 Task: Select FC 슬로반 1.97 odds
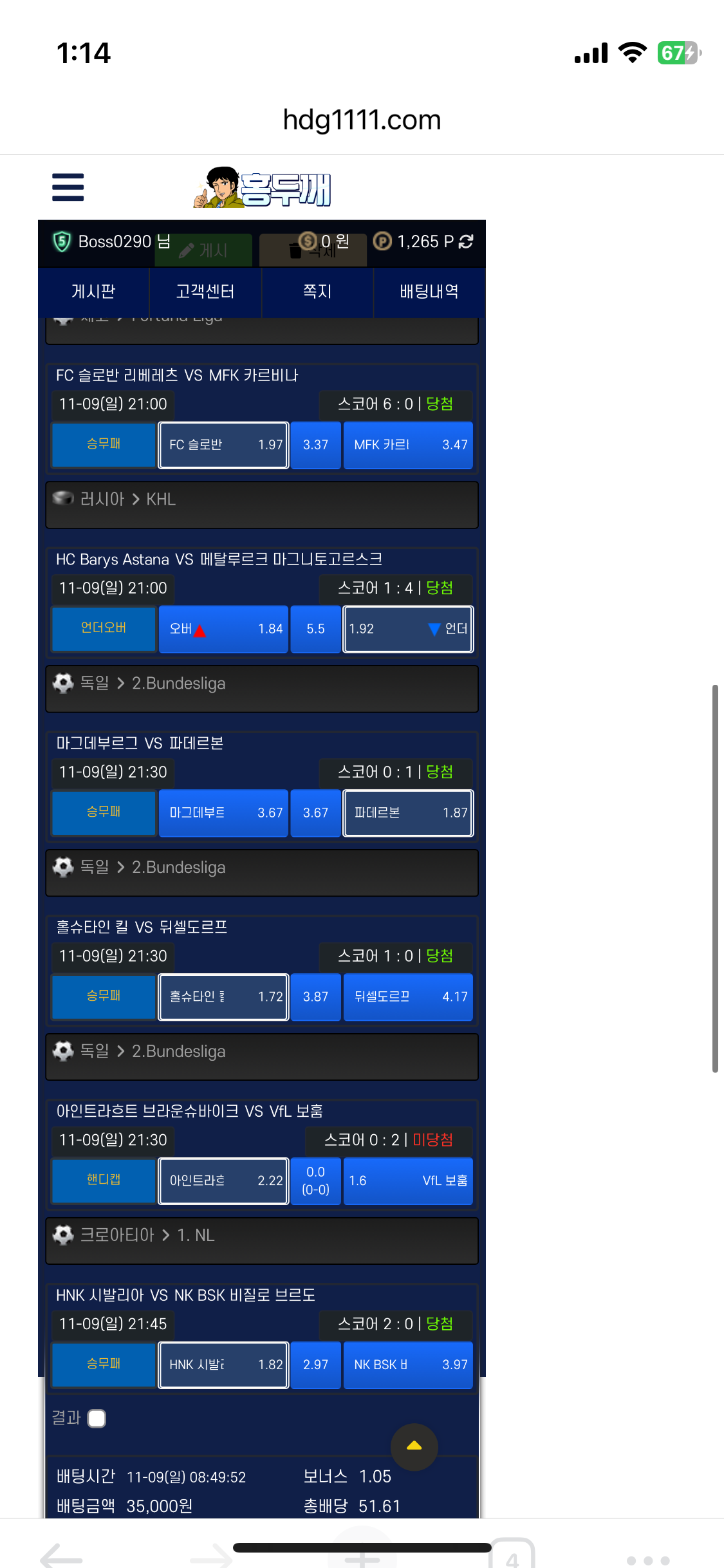[223, 445]
